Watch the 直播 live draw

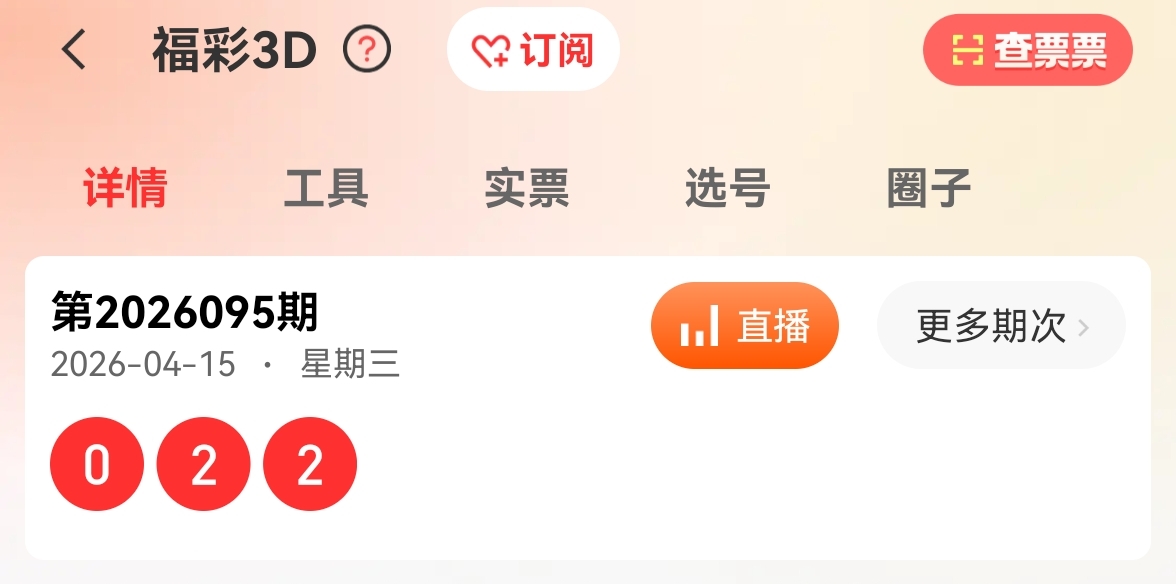[x=744, y=326]
